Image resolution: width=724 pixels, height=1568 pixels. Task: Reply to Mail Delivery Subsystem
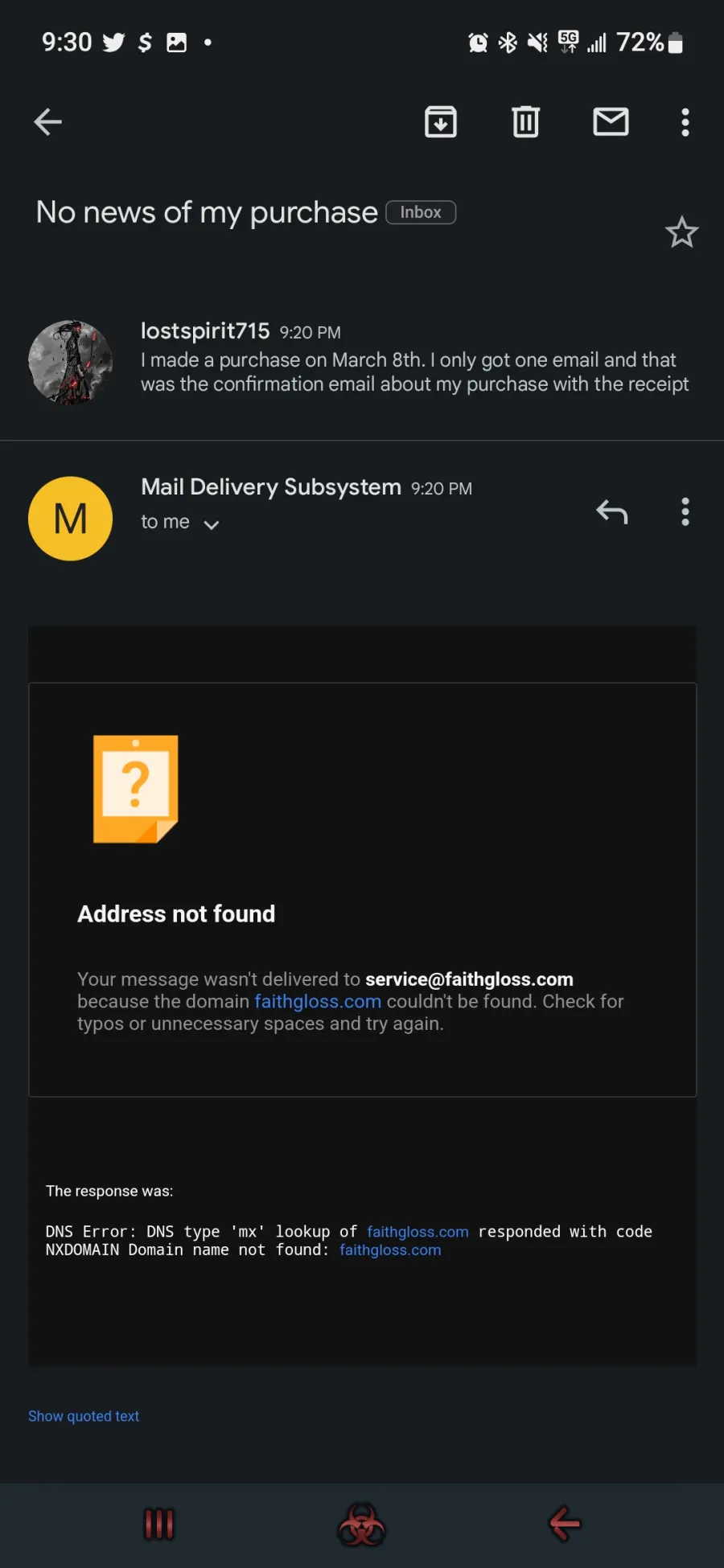pos(611,511)
